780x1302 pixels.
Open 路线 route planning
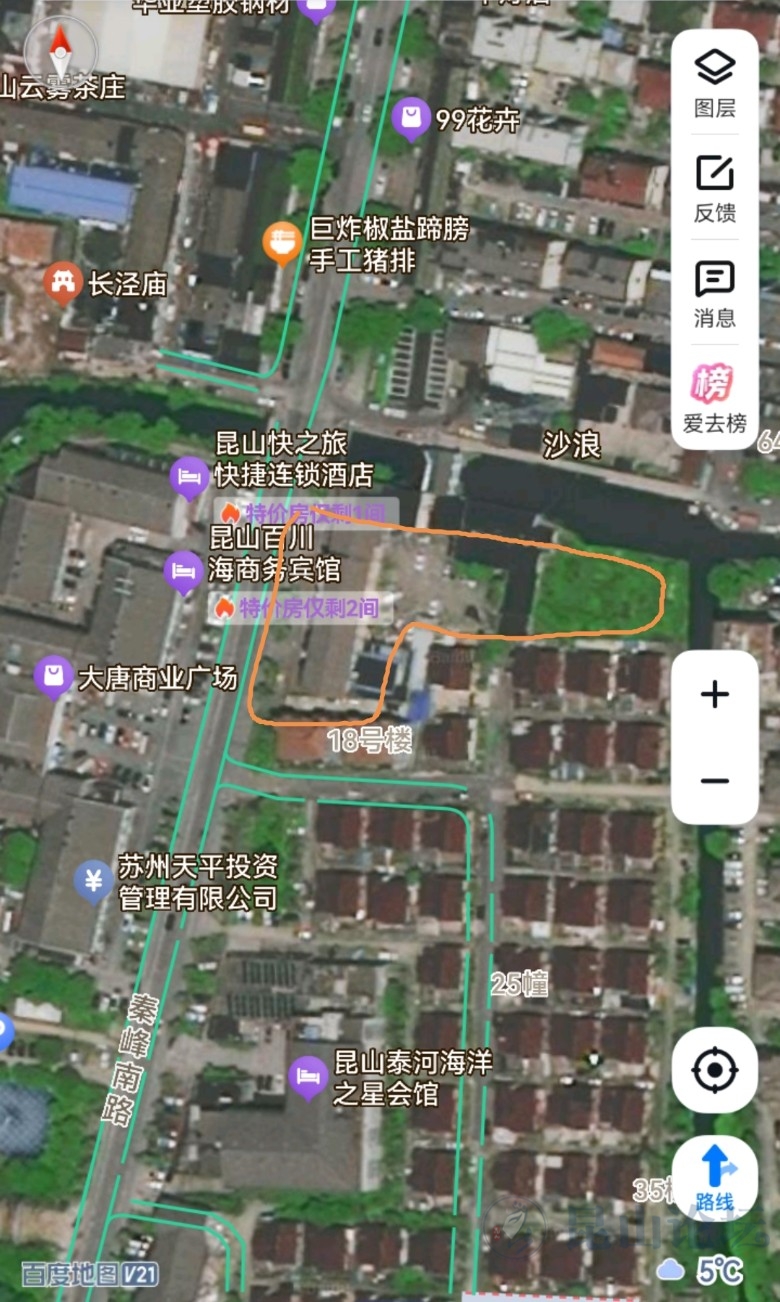click(x=714, y=1177)
